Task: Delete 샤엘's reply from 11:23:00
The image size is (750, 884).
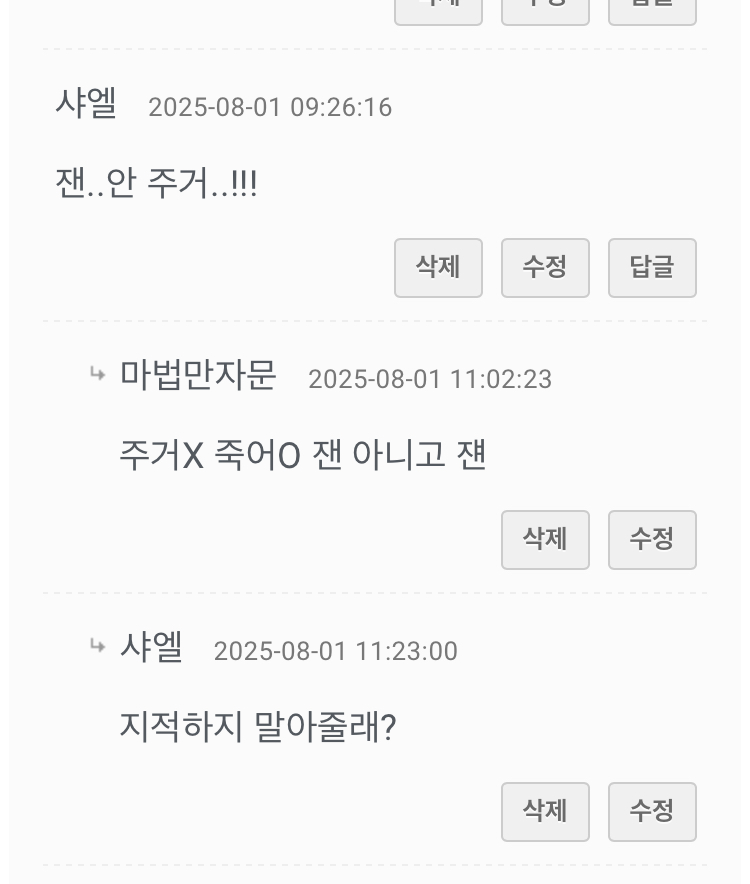Action: point(545,811)
